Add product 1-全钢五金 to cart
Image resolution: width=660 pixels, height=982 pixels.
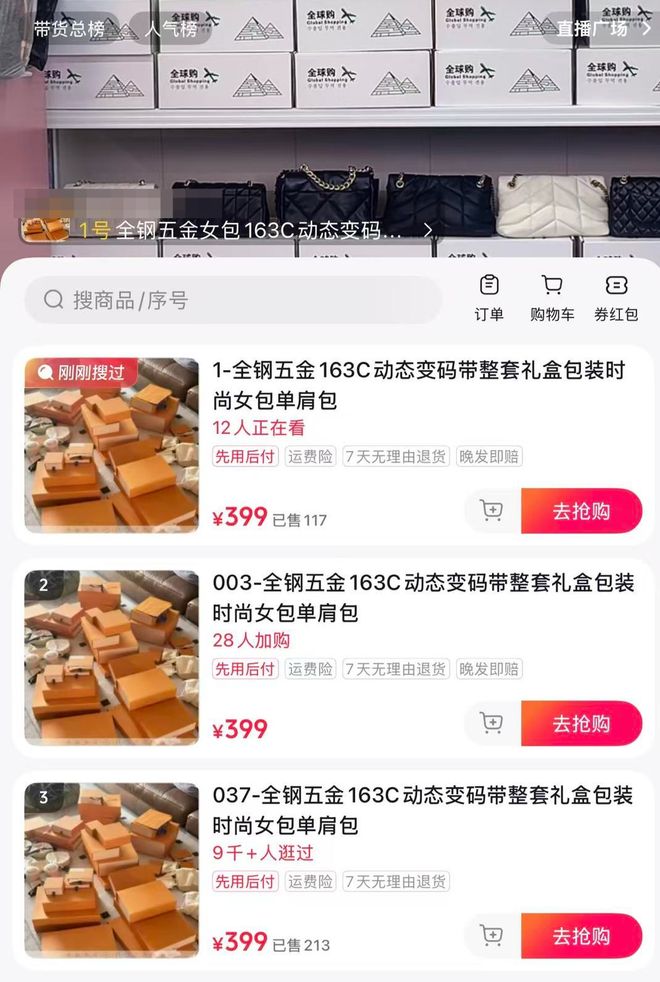pyautogui.click(x=491, y=511)
